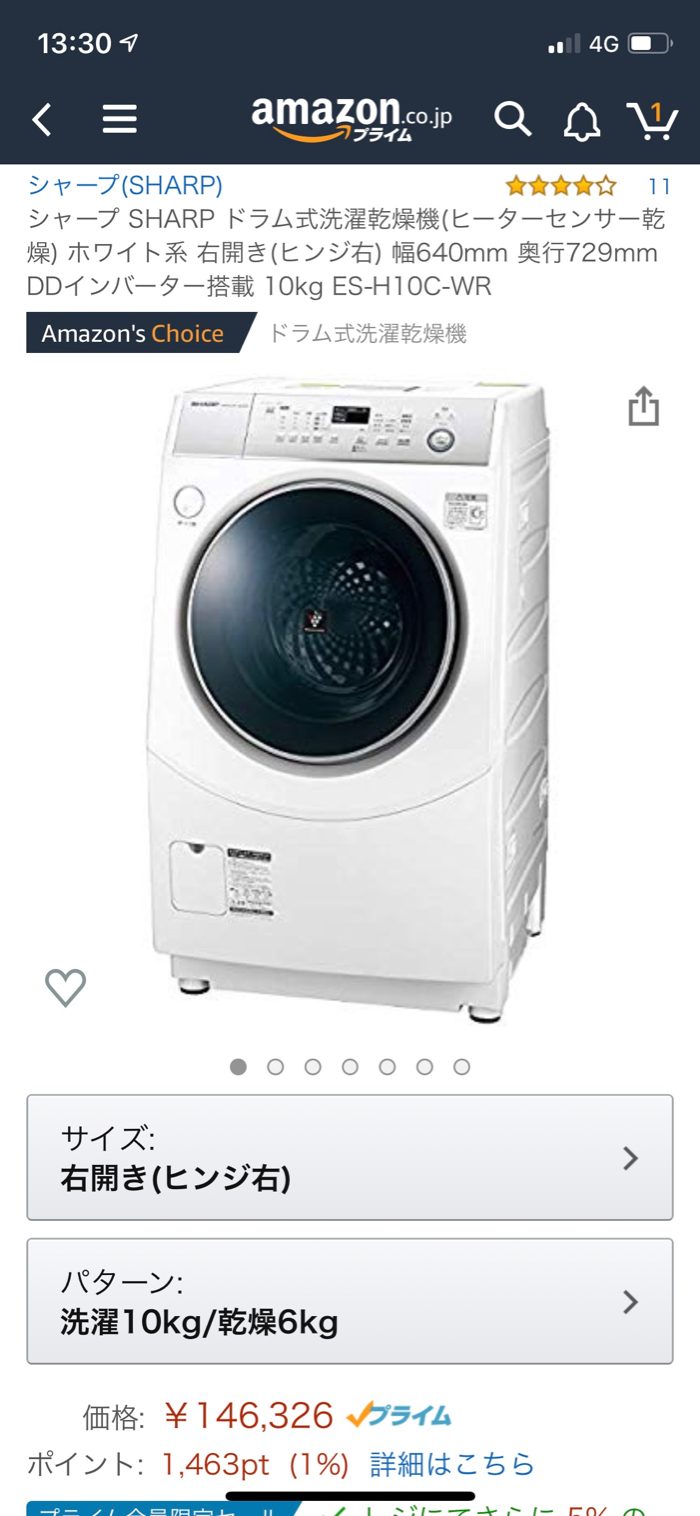This screenshot has width=700, height=1516.
Task: Open the シャープ(SHARP) brand link
Action: pos(125,186)
